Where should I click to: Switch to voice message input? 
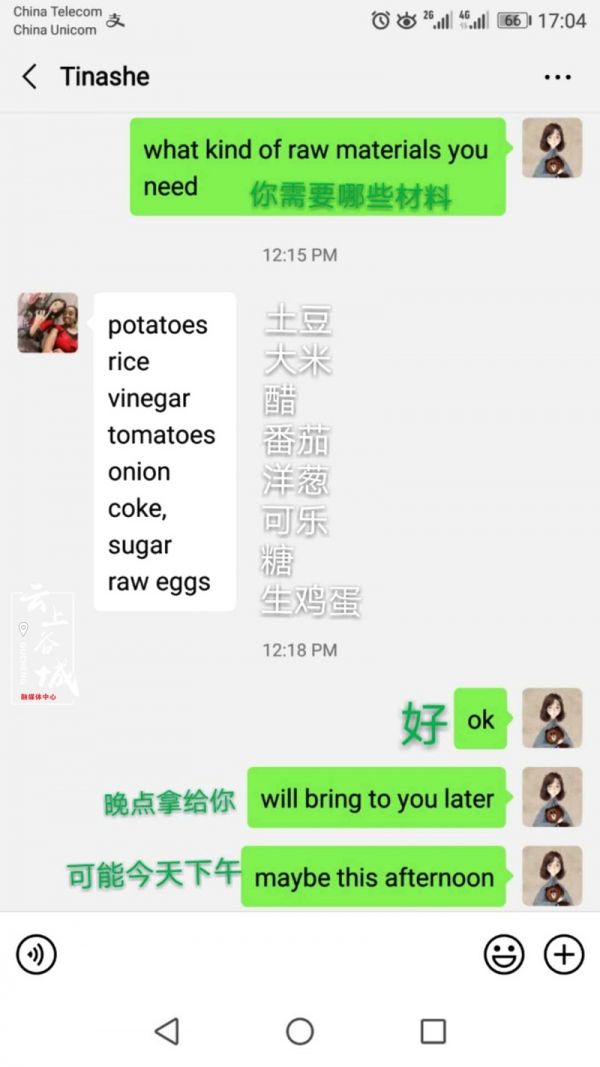coord(36,955)
